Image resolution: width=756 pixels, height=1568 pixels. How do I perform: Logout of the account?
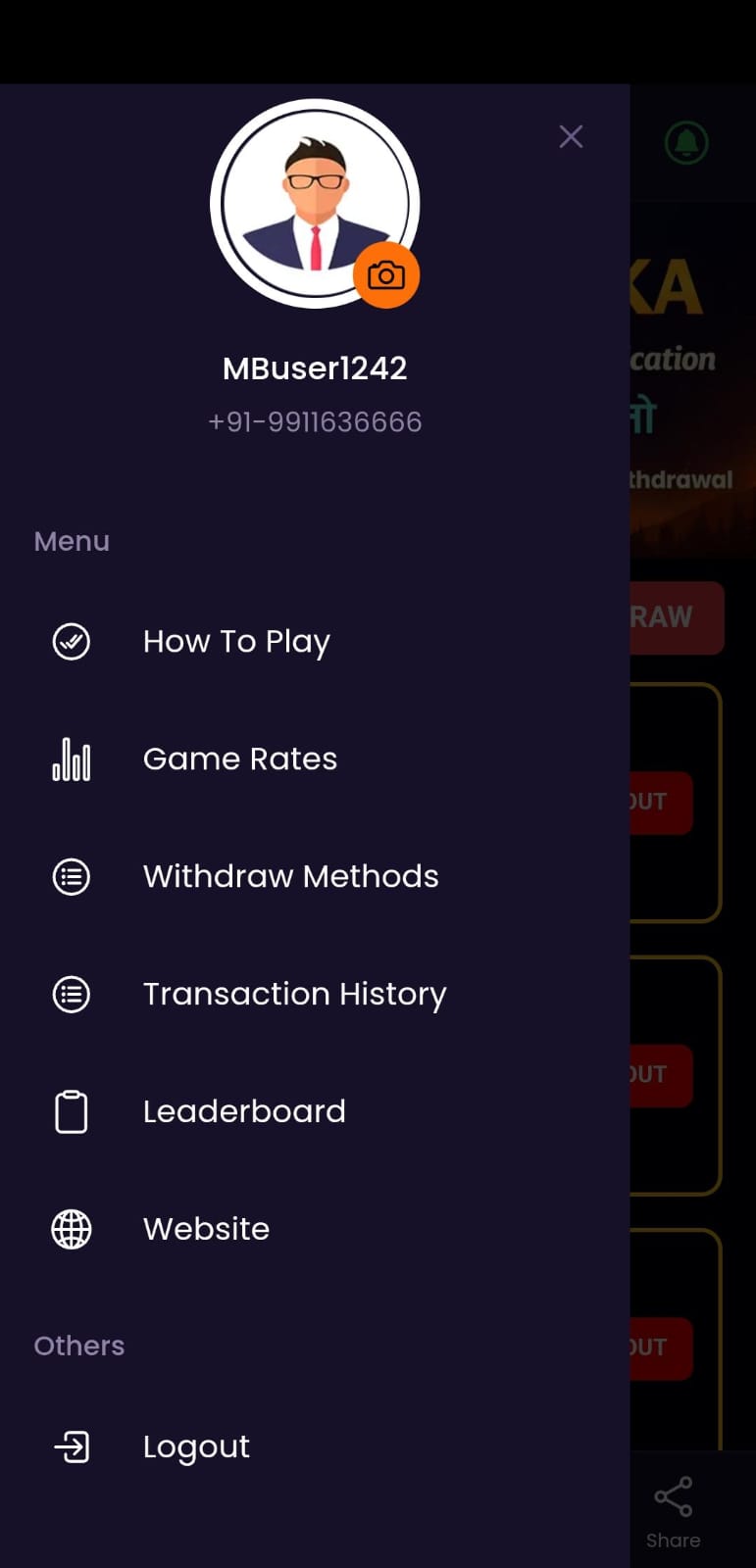pyautogui.click(x=196, y=1446)
